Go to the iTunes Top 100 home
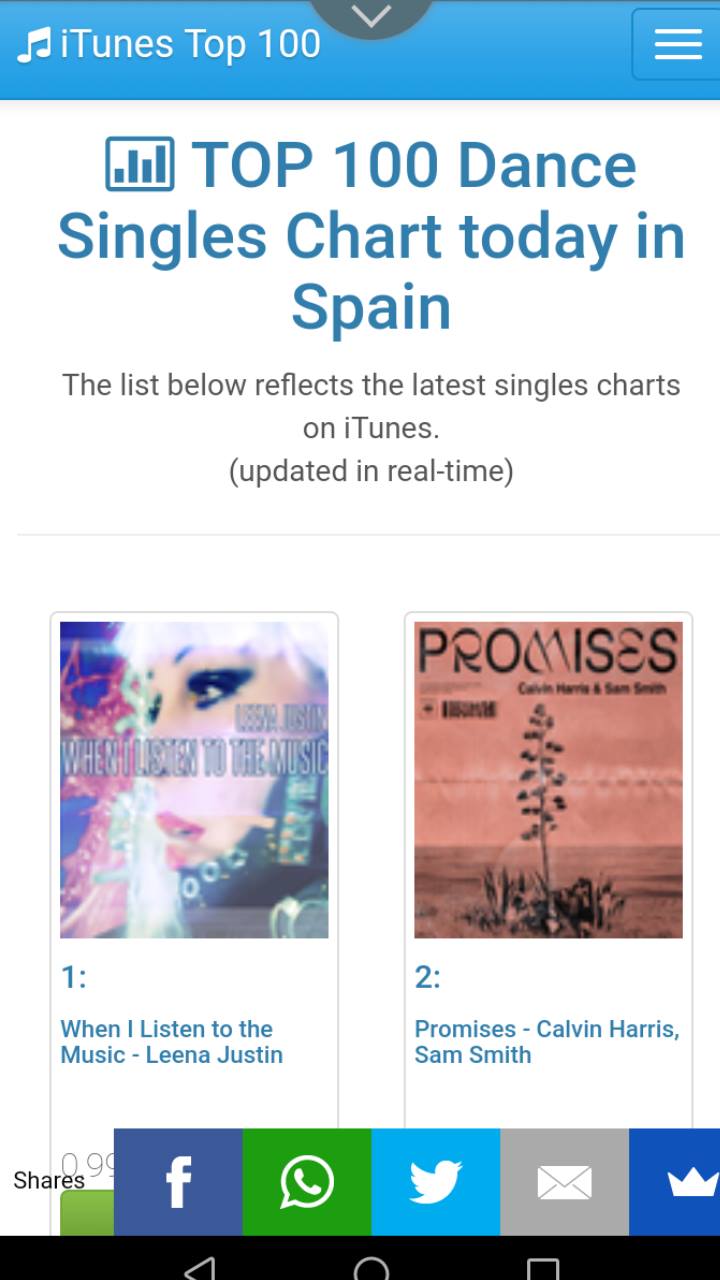Screen dimensions: 720x1280 coord(170,44)
